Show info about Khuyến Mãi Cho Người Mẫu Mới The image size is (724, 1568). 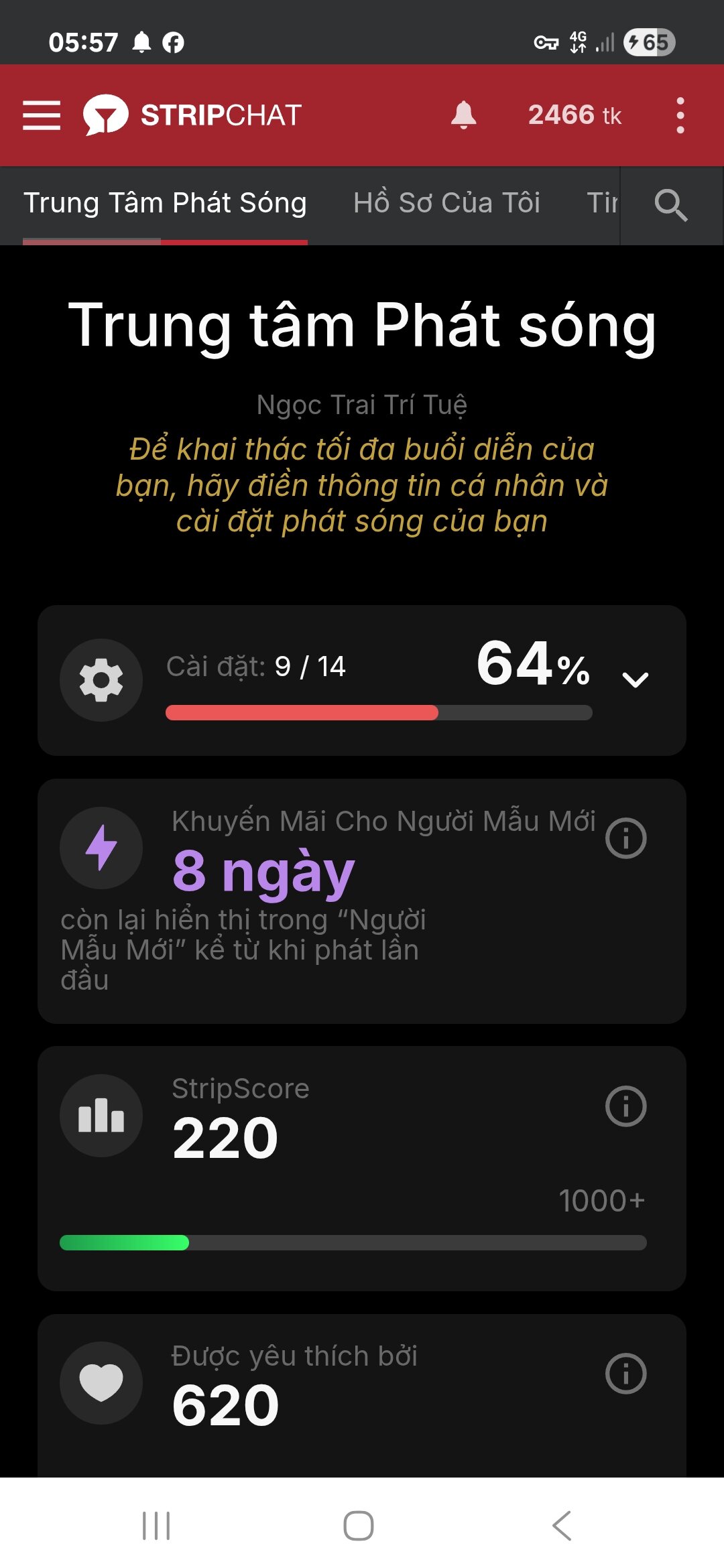[625, 838]
